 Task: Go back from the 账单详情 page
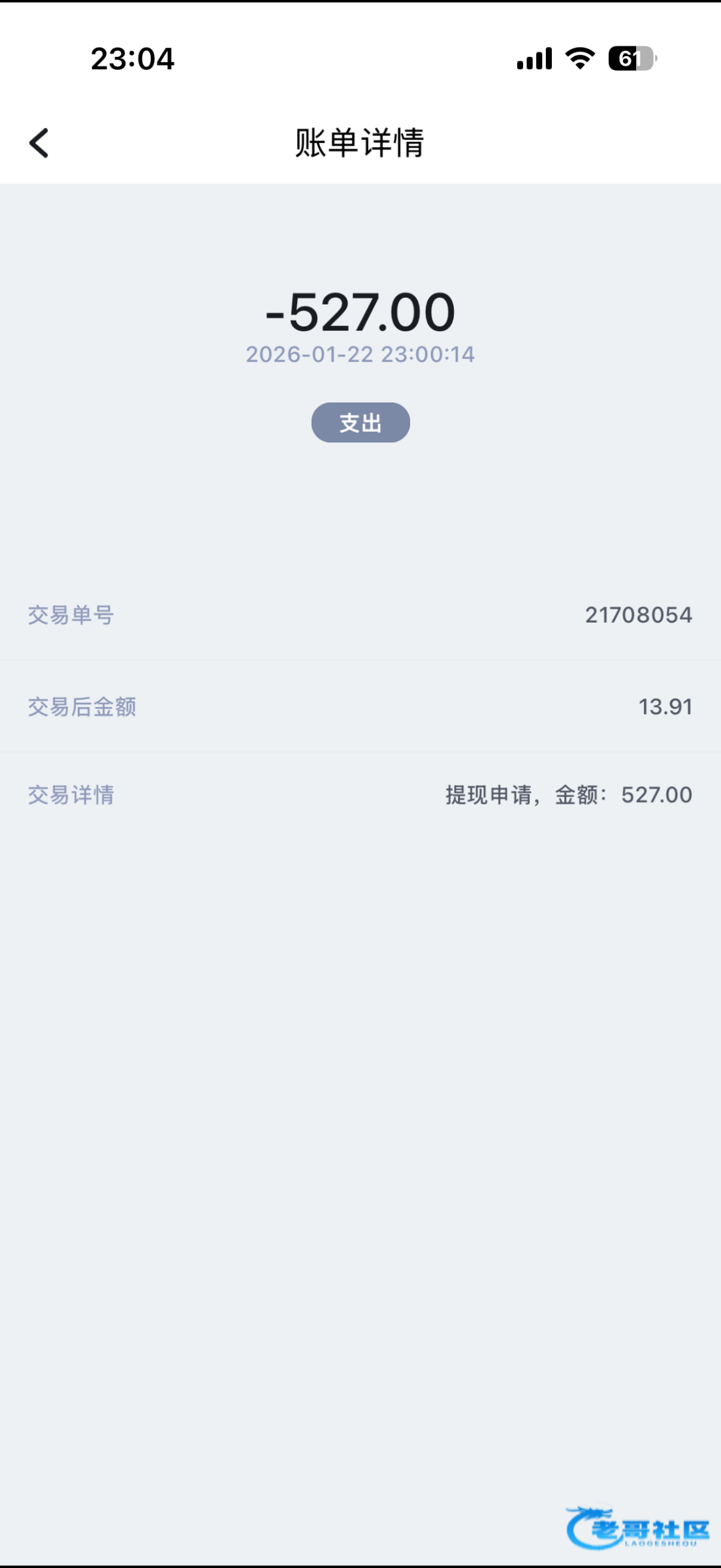(x=39, y=143)
